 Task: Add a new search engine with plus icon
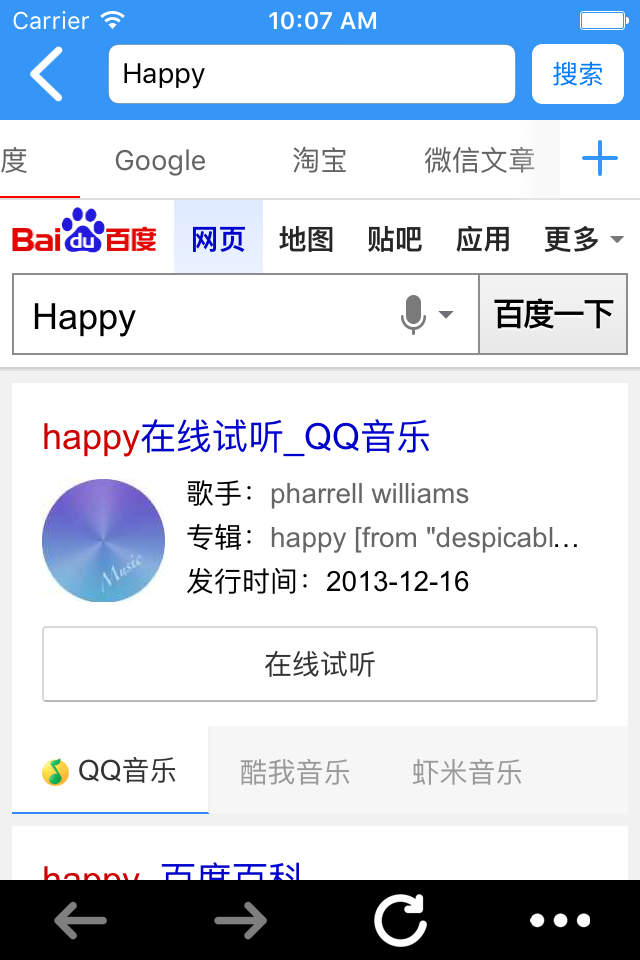(x=600, y=159)
